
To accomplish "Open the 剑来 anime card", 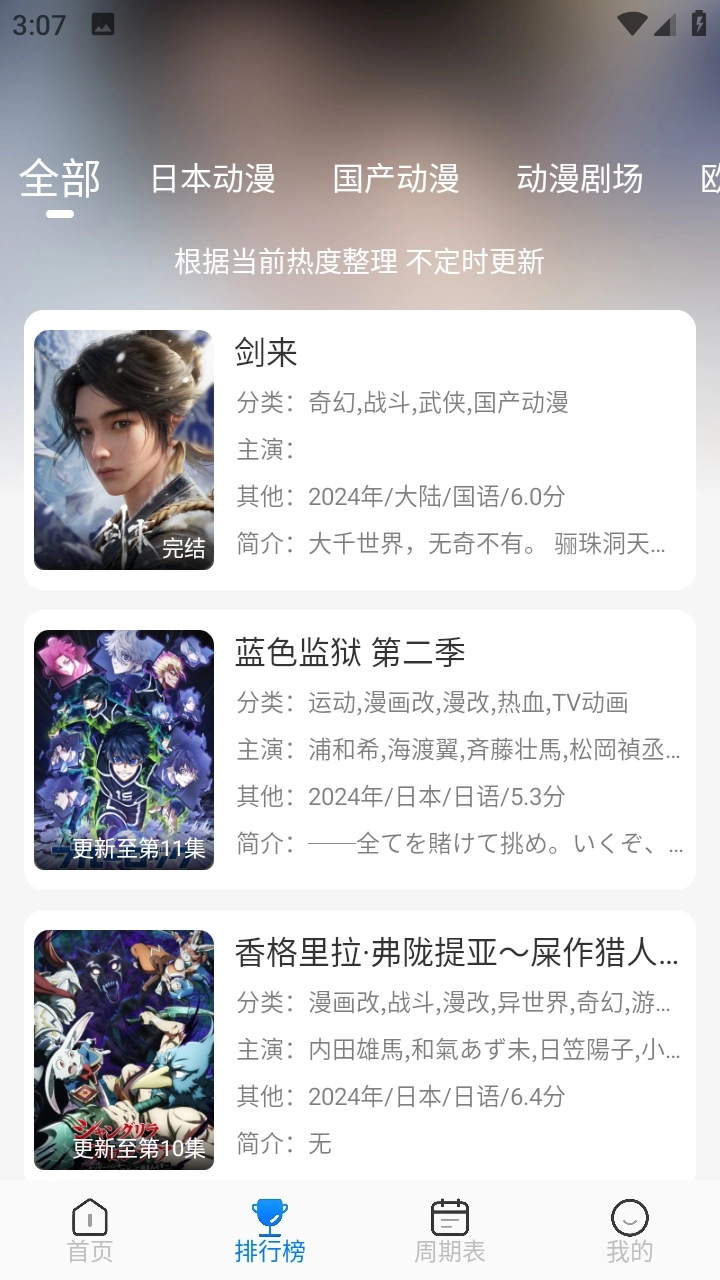I will point(360,450).
